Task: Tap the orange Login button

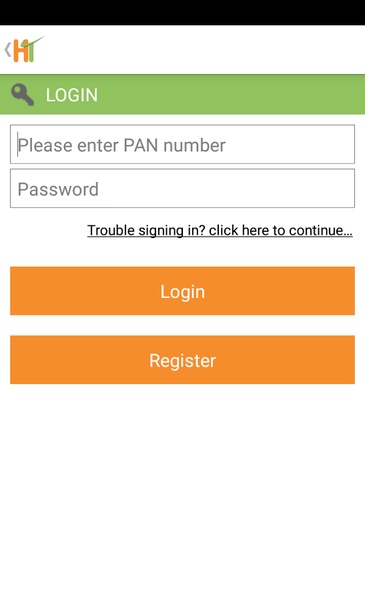Action: (x=182, y=291)
